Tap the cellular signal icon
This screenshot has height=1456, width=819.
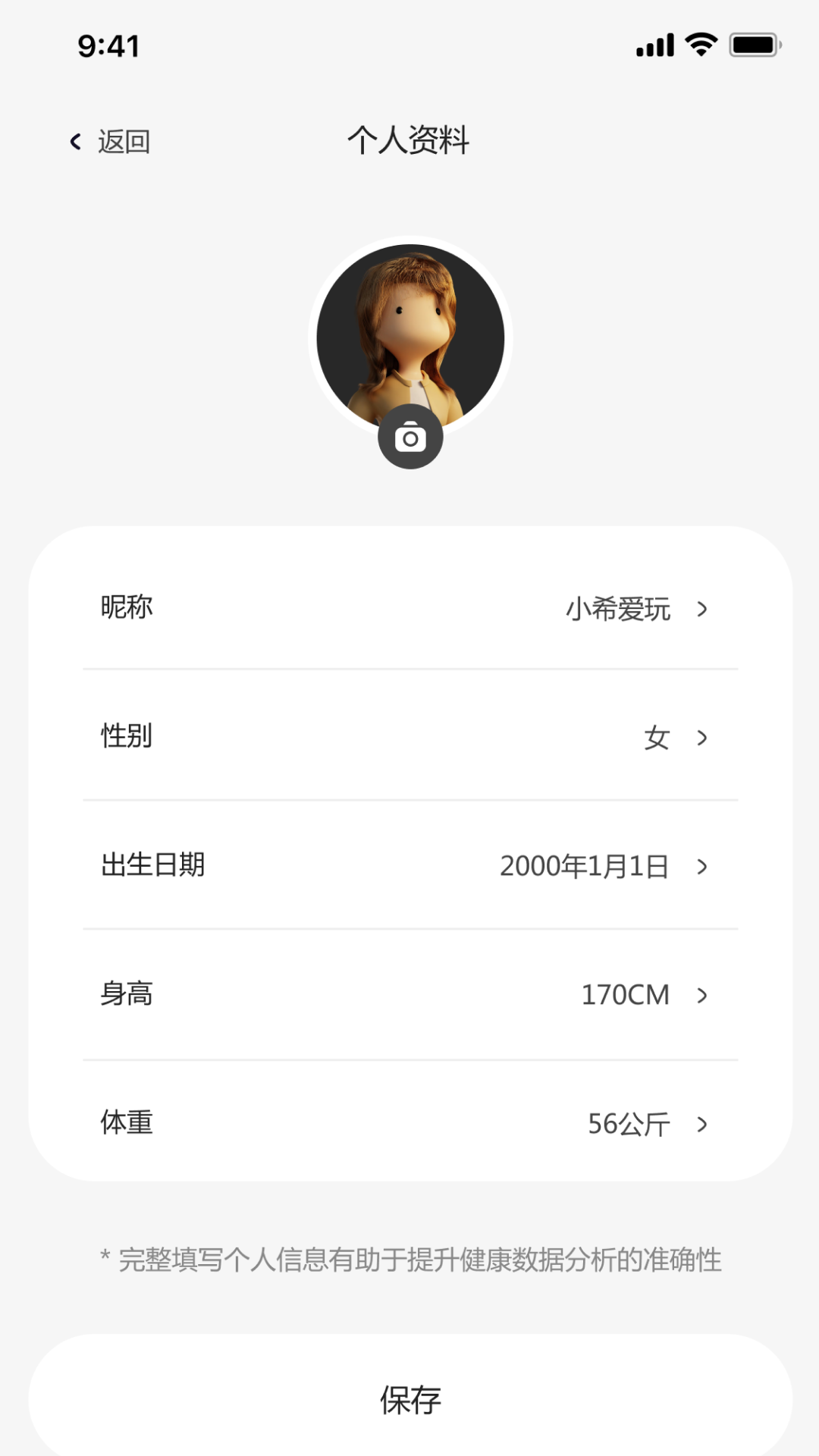(x=654, y=43)
